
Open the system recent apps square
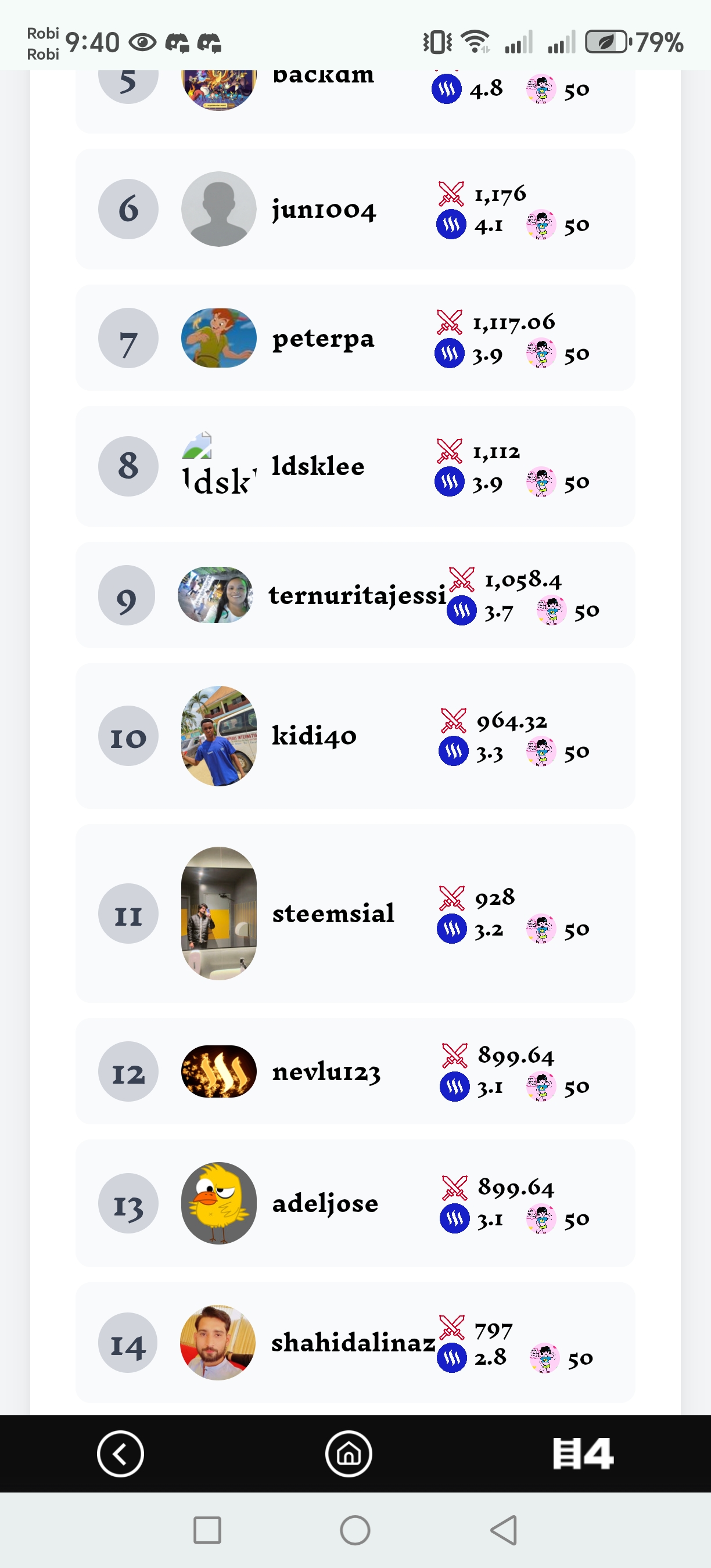[x=207, y=1530]
